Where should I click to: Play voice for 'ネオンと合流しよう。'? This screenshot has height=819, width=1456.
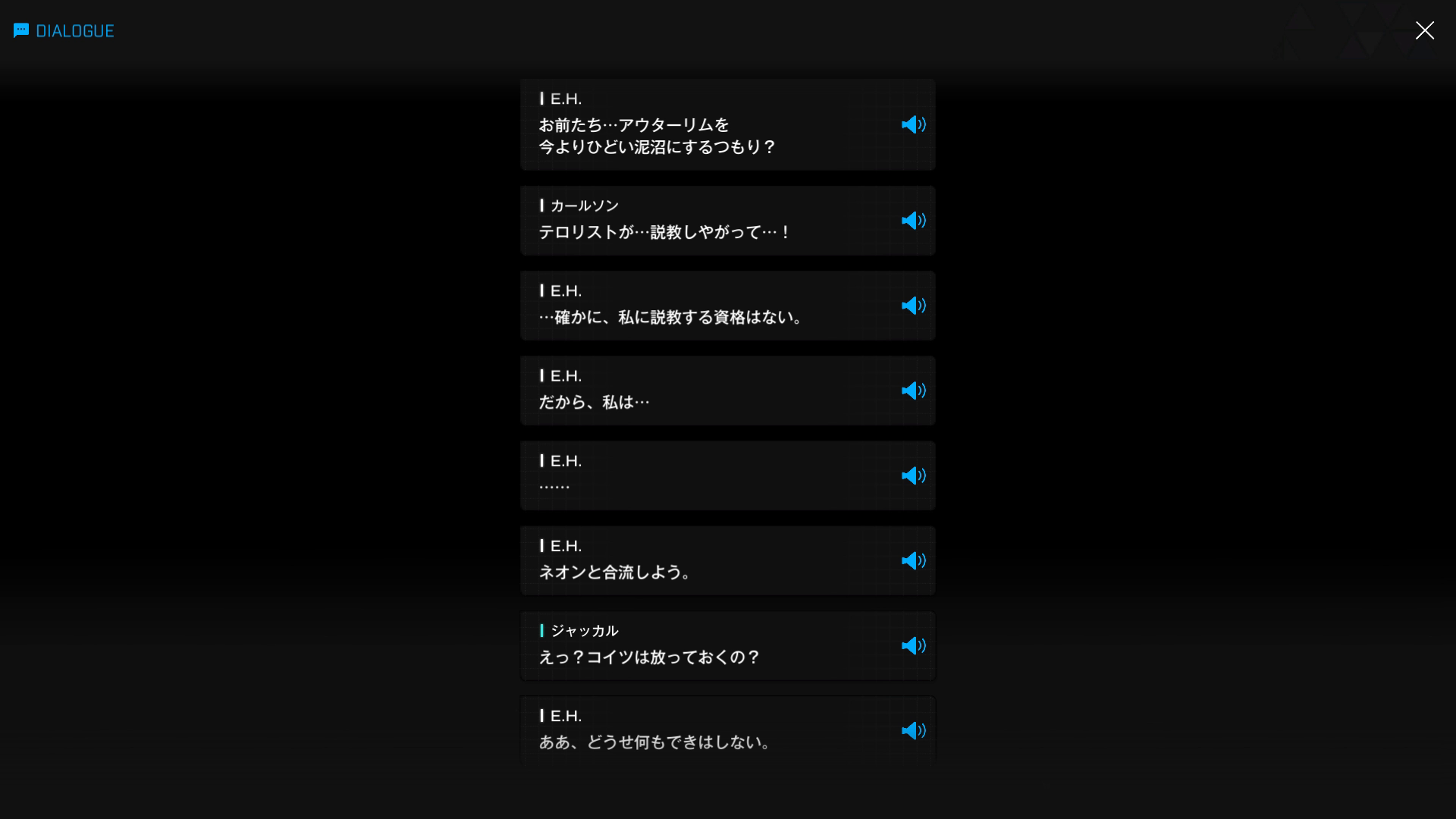click(x=913, y=560)
